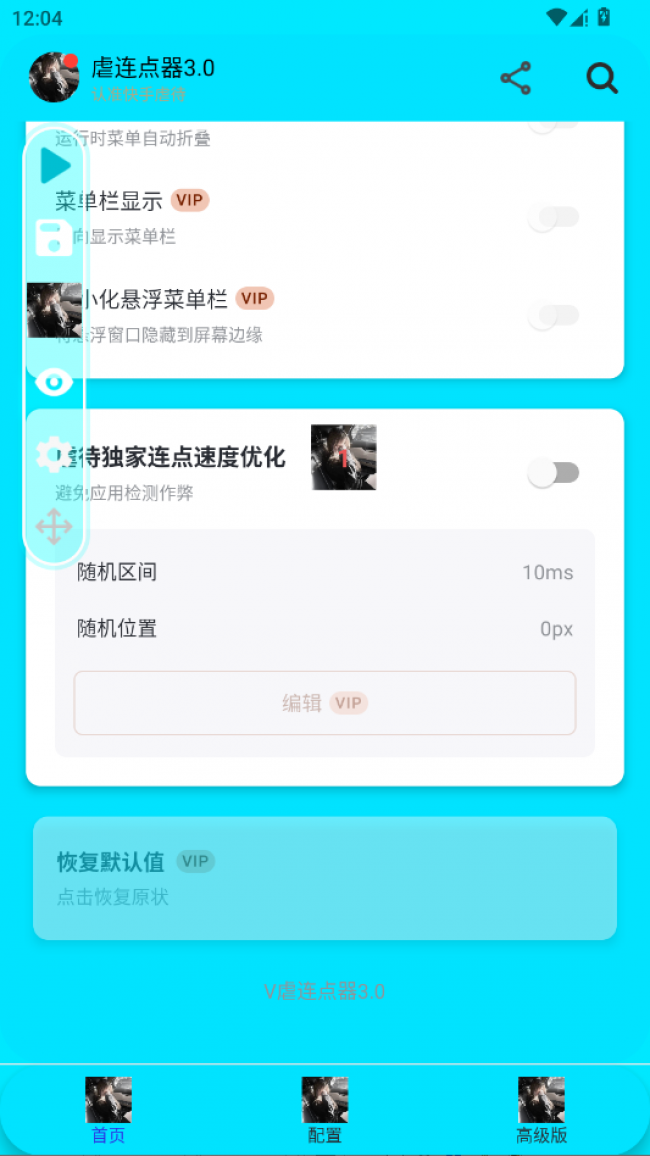Save configuration from floating menu
This screenshot has height=1156, width=650.
pos(54,239)
